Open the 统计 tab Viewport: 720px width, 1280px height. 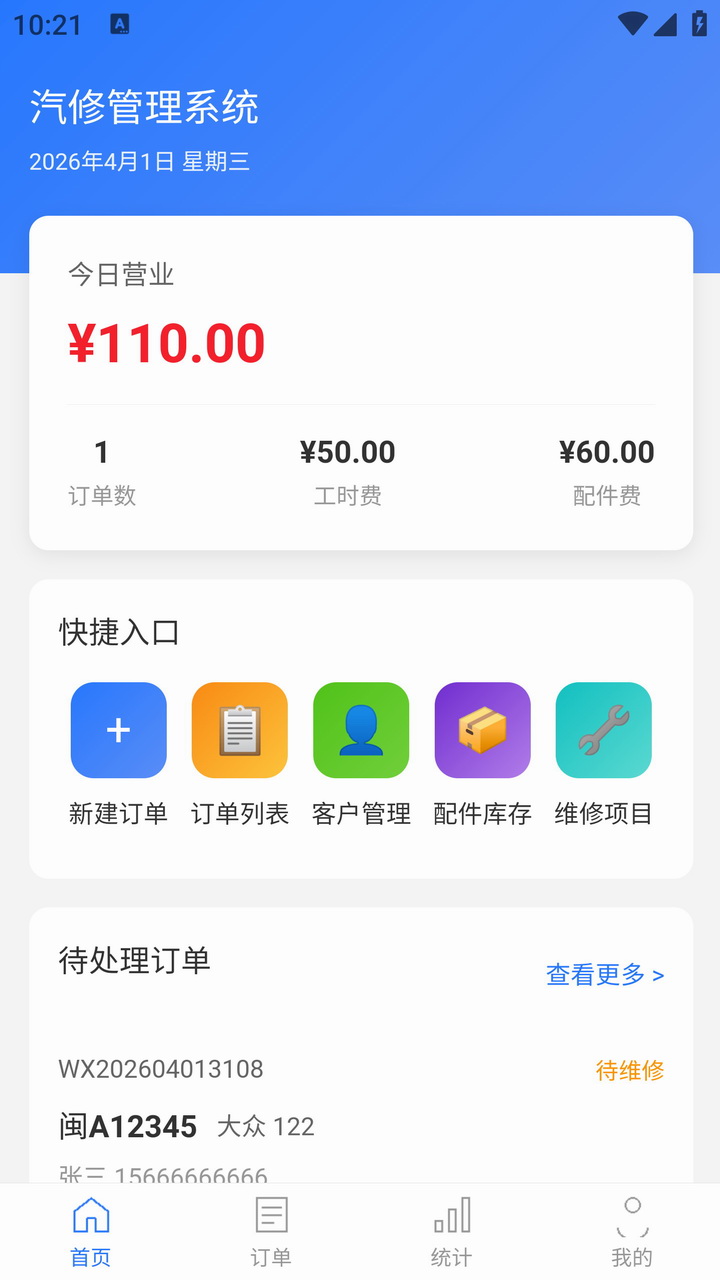pos(451,1232)
